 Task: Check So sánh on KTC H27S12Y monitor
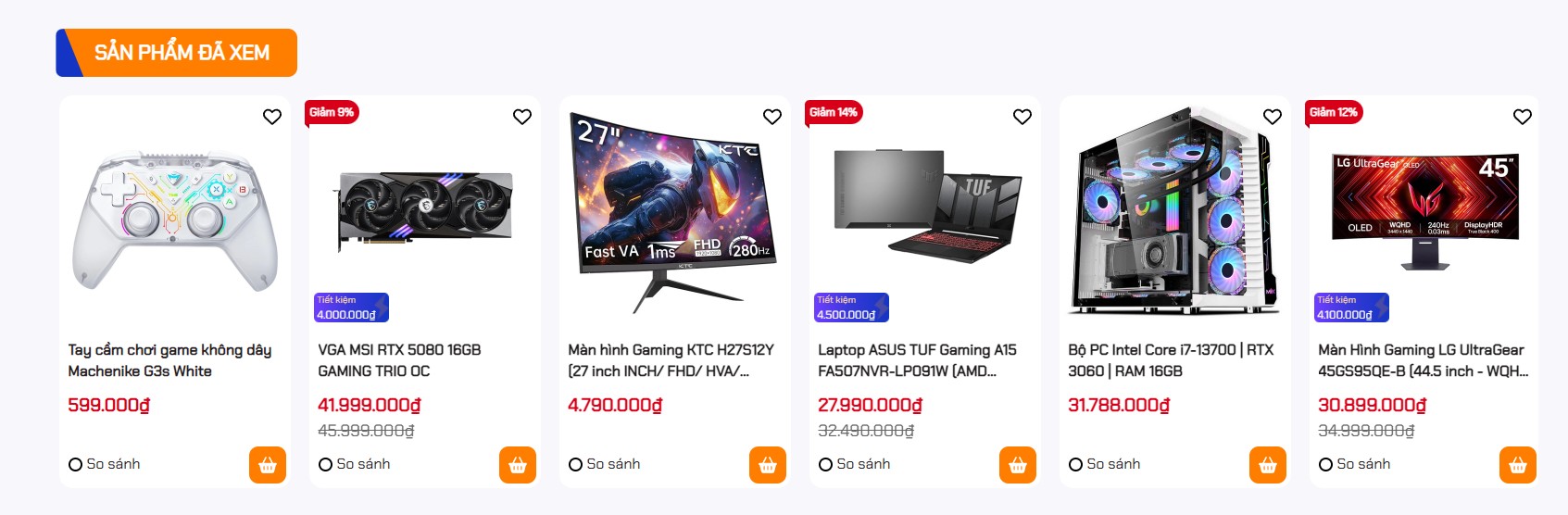coord(576,465)
